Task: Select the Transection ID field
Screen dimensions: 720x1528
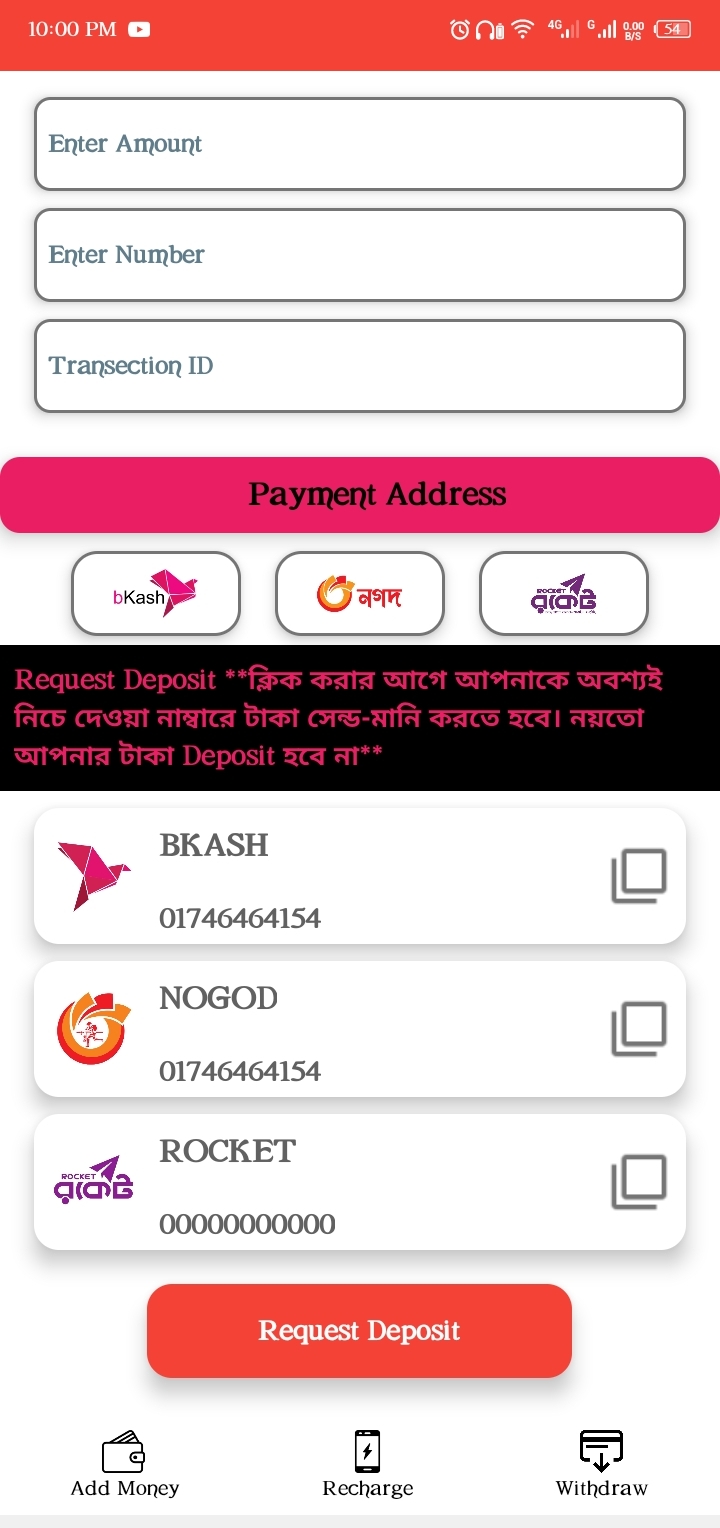Action: click(x=360, y=366)
